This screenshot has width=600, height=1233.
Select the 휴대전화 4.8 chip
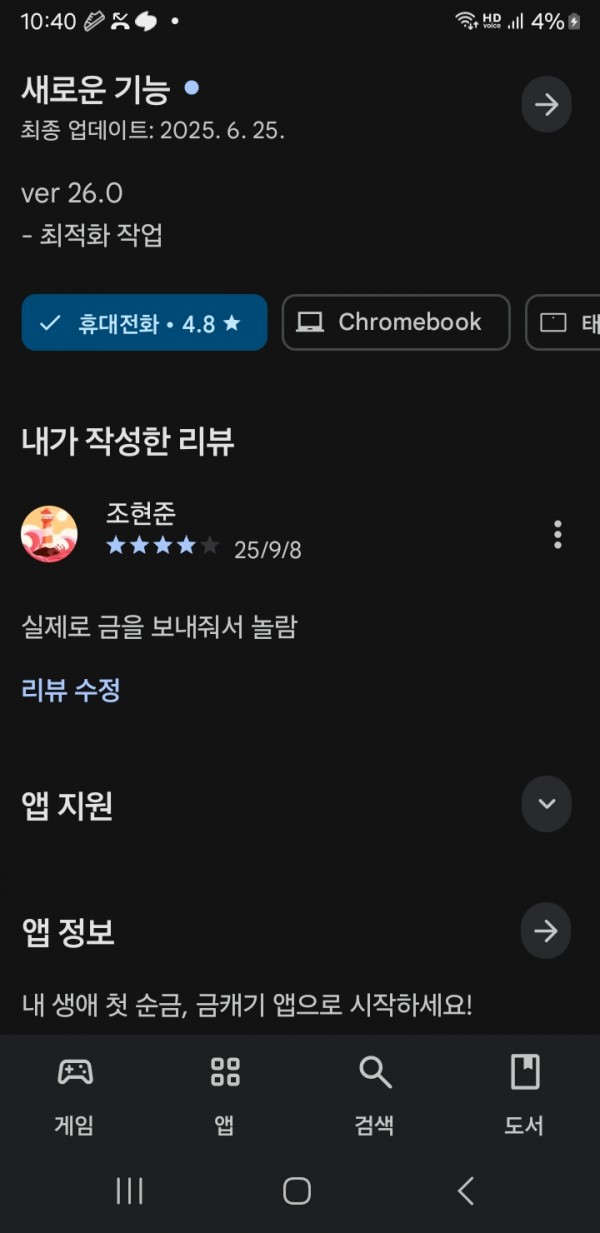coord(144,323)
